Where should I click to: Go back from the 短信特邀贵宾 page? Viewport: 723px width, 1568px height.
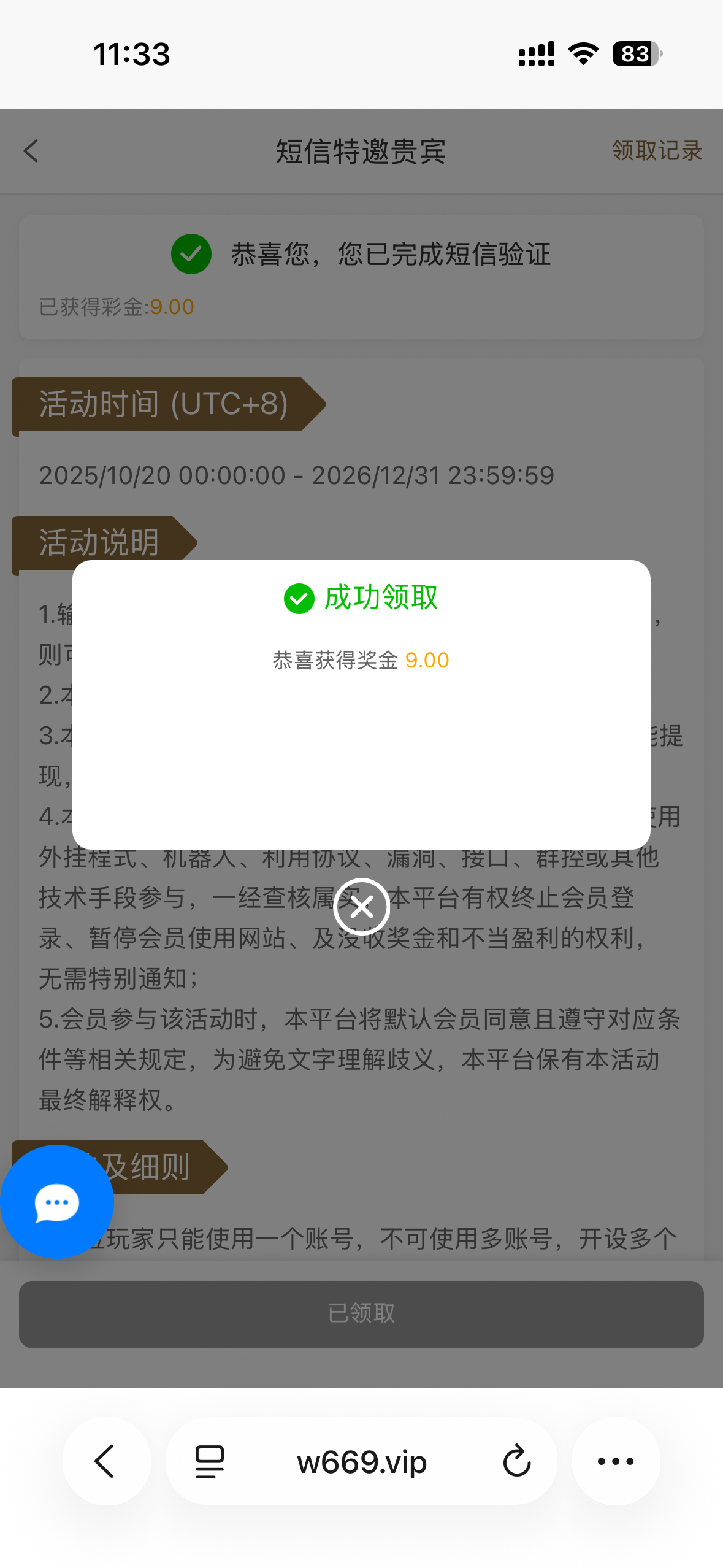pos(31,151)
